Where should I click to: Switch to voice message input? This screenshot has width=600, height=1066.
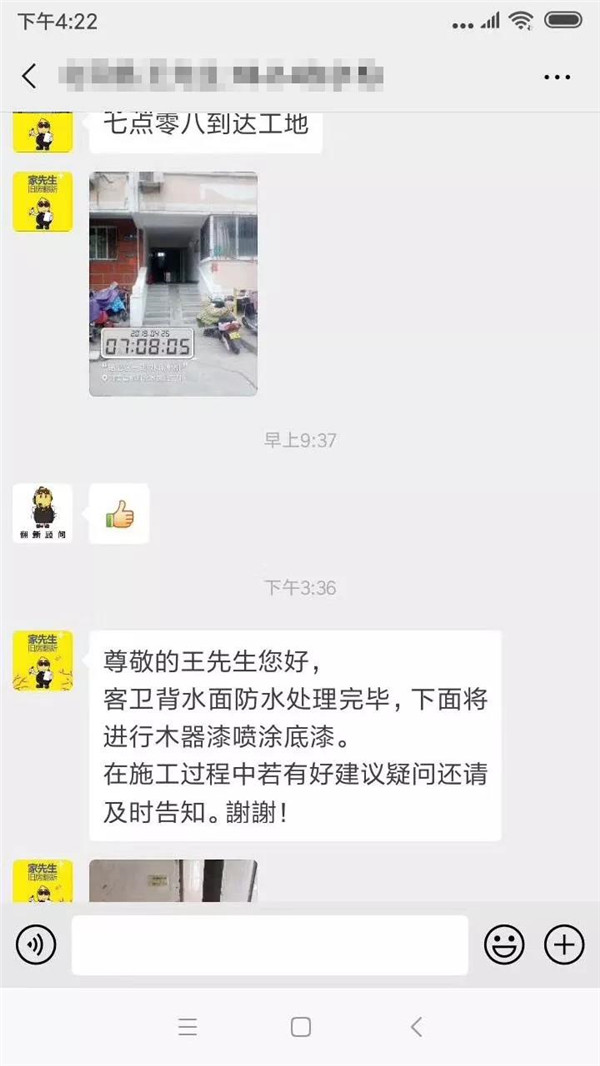pos(36,945)
